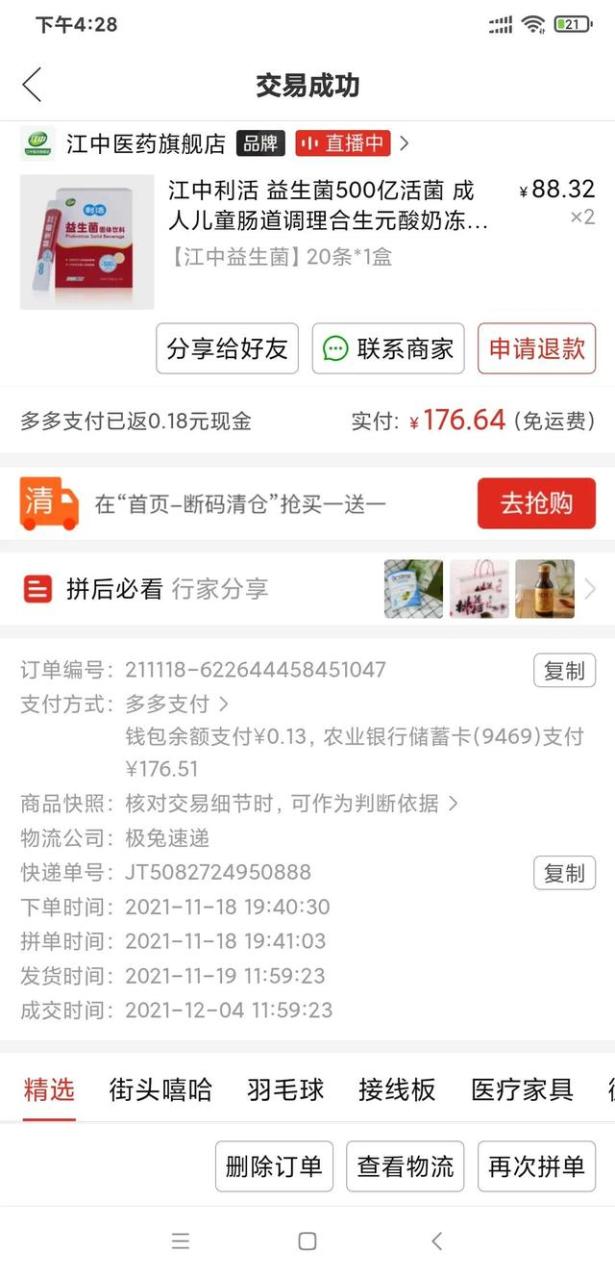Tap 分享给好友 button
Viewport: 615px width, 1280px height.
click(227, 348)
